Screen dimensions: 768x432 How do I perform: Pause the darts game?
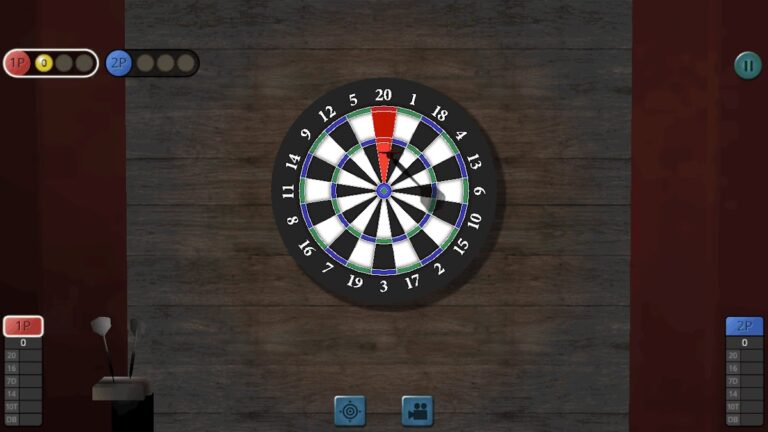[747, 65]
